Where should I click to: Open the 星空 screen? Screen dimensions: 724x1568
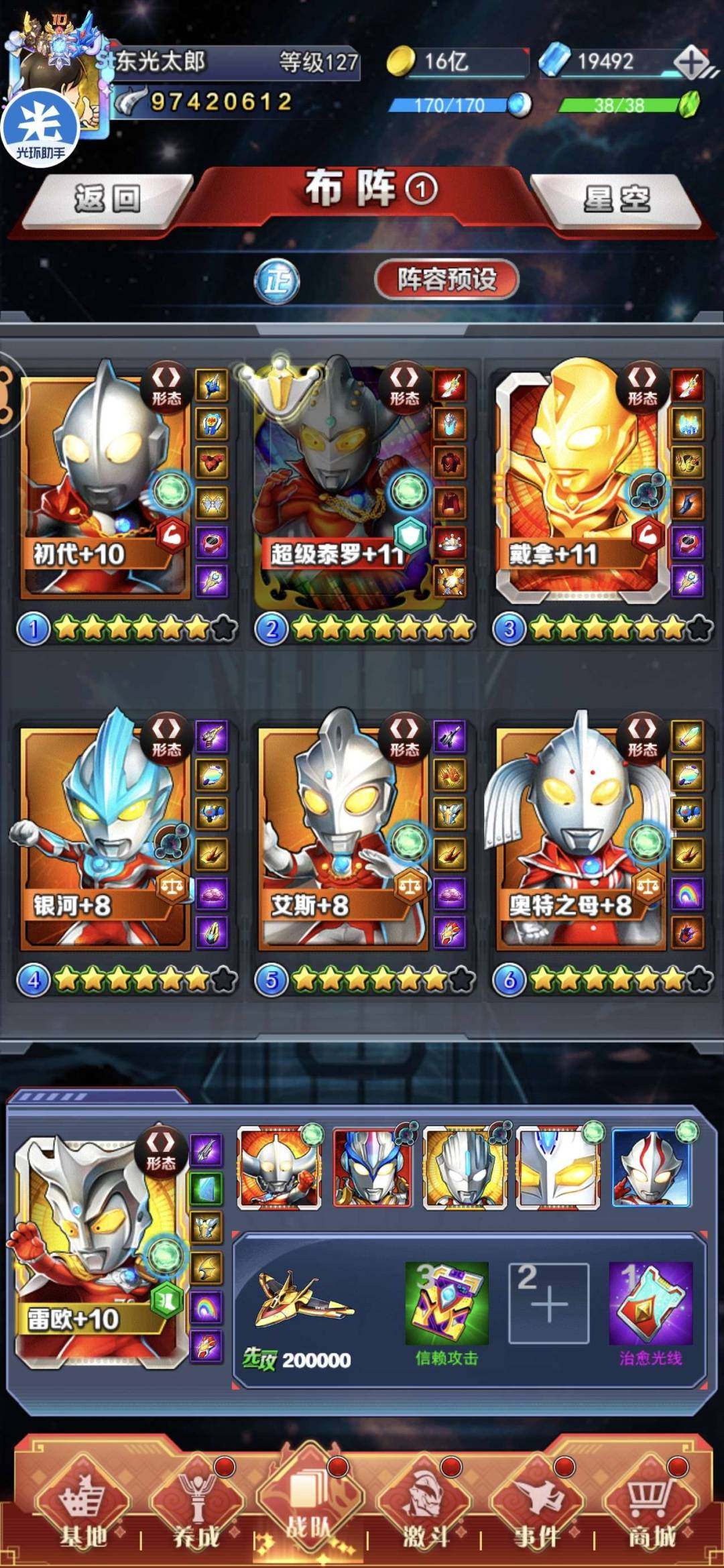coord(615,199)
